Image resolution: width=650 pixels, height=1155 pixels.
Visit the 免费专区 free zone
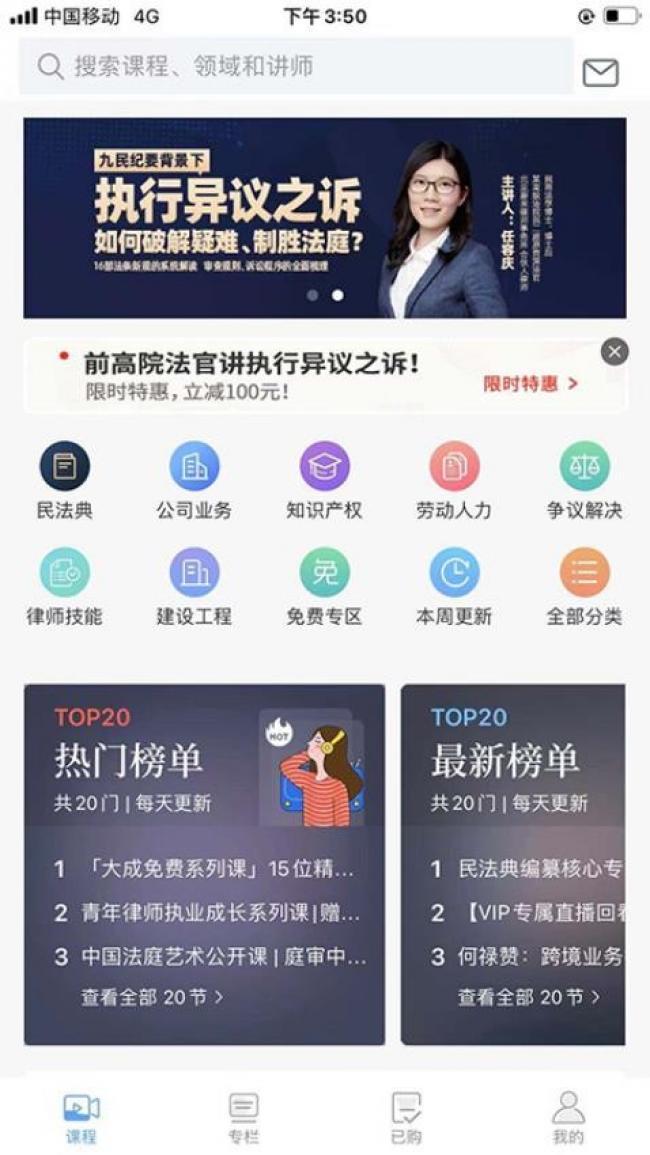tap(324, 587)
